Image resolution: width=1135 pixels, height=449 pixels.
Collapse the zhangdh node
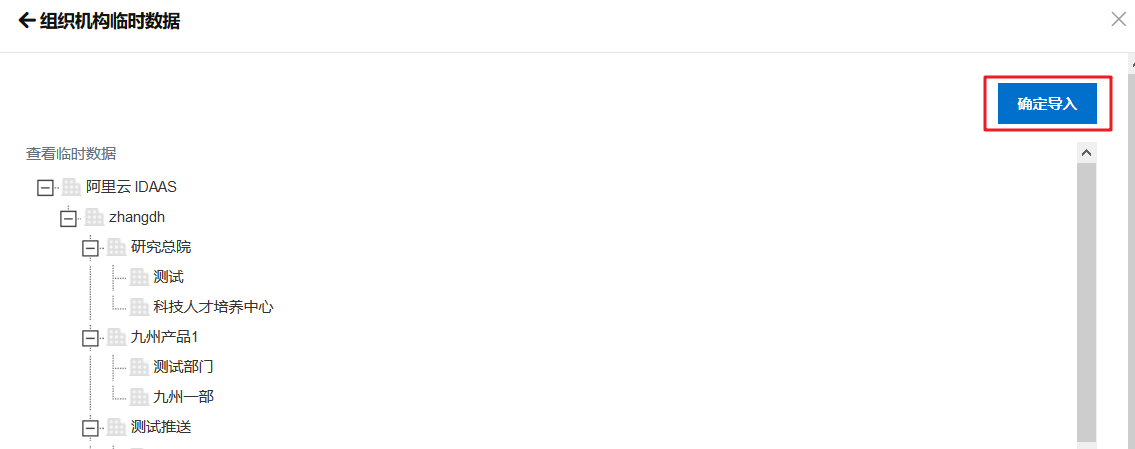click(x=68, y=217)
